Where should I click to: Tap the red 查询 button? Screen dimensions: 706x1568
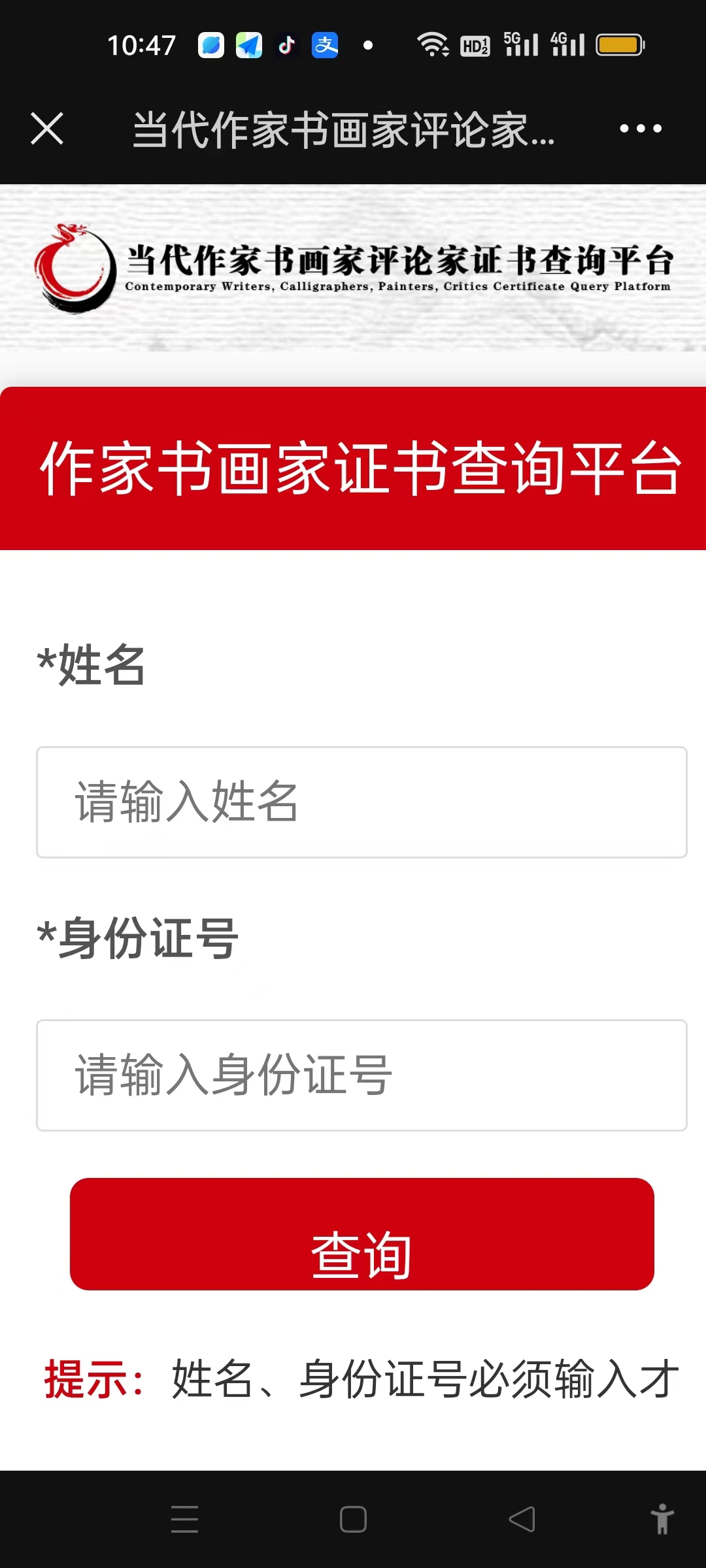tap(361, 1234)
